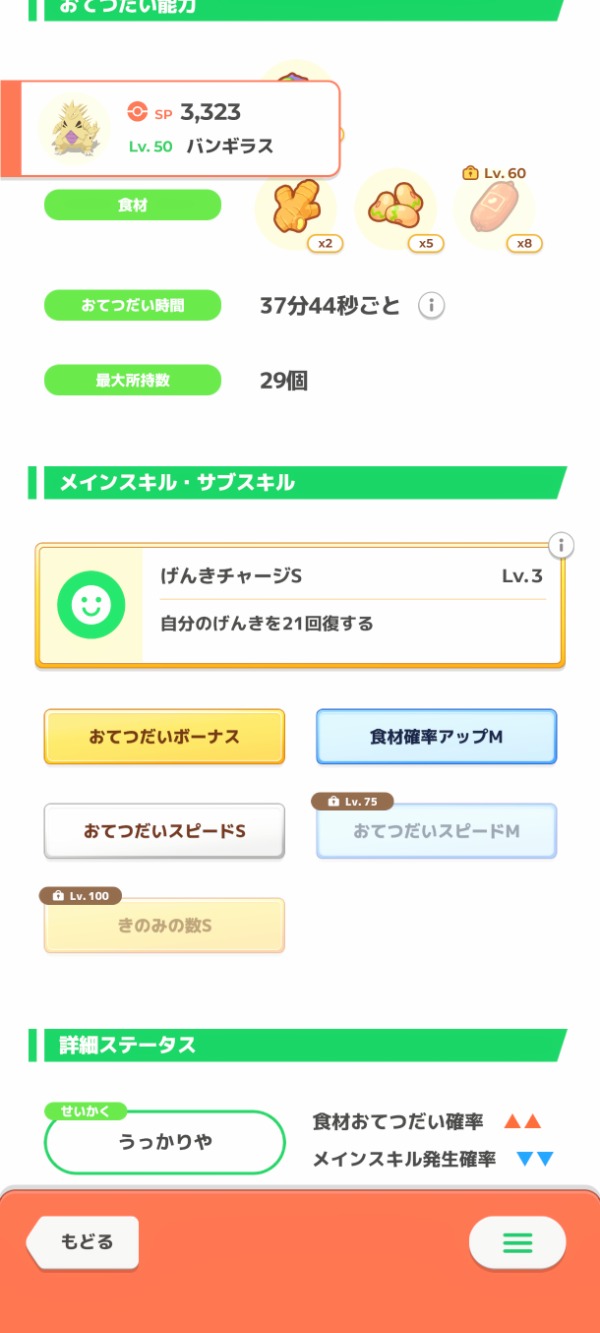Tap the もどる back button

click(x=84, y=1242)
